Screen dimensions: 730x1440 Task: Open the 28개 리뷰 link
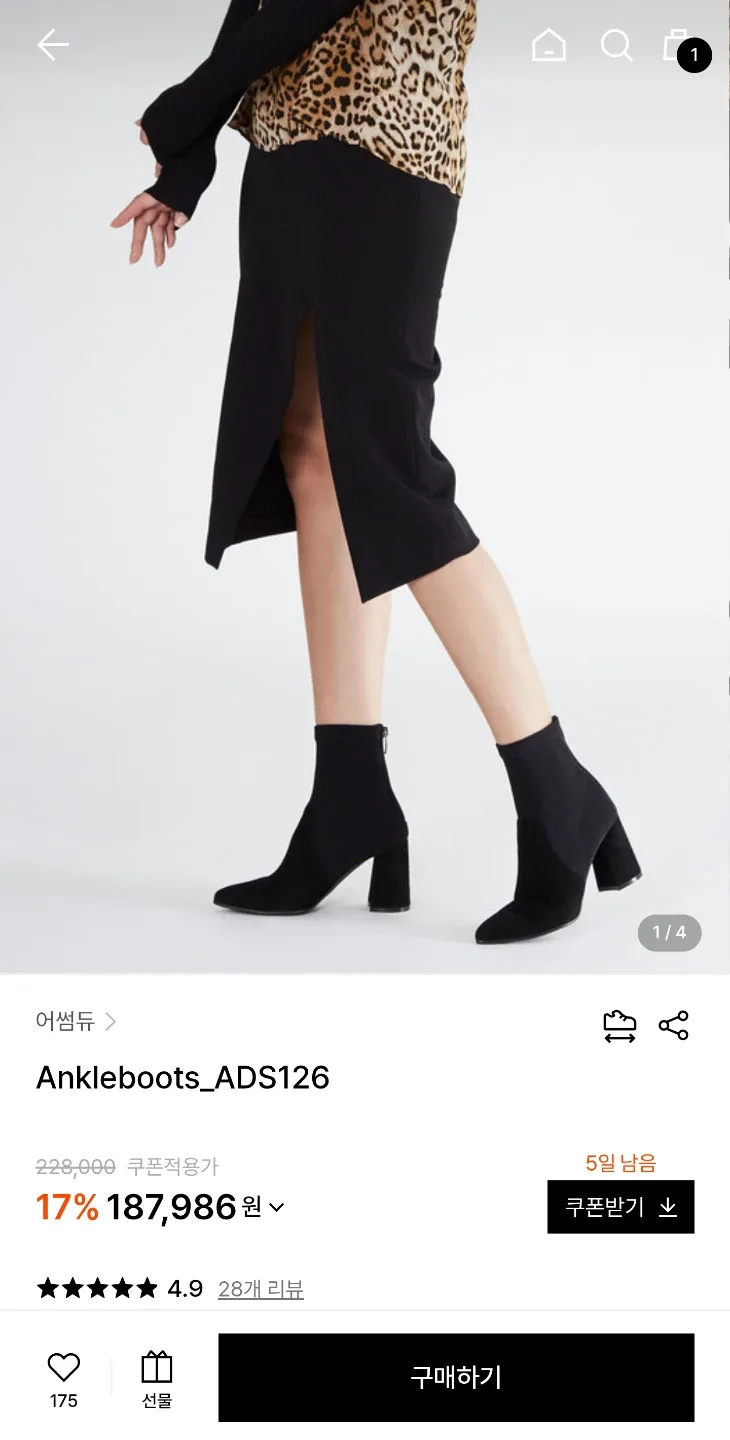[260, 1289]
